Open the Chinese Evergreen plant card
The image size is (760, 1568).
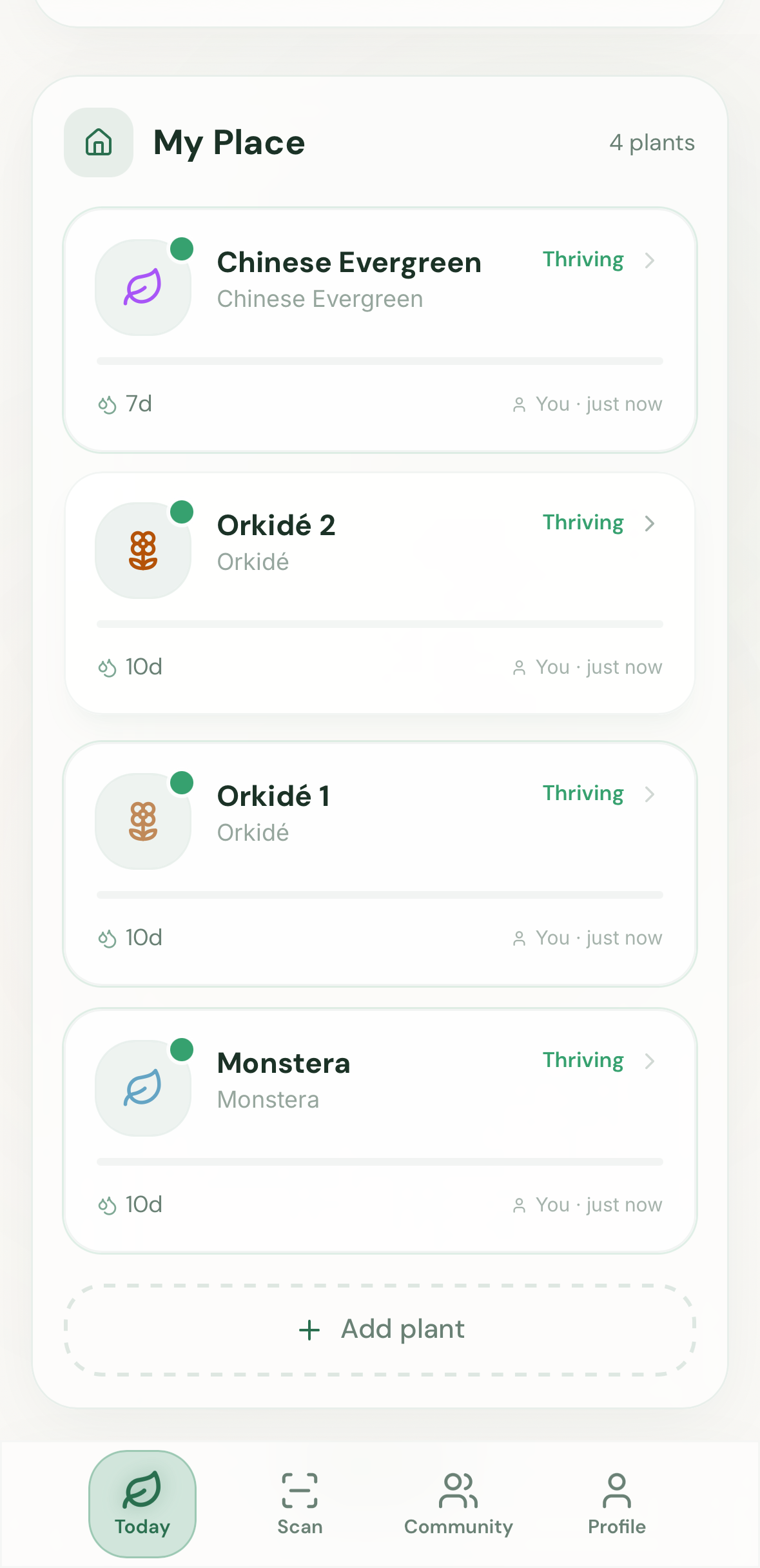380,330
